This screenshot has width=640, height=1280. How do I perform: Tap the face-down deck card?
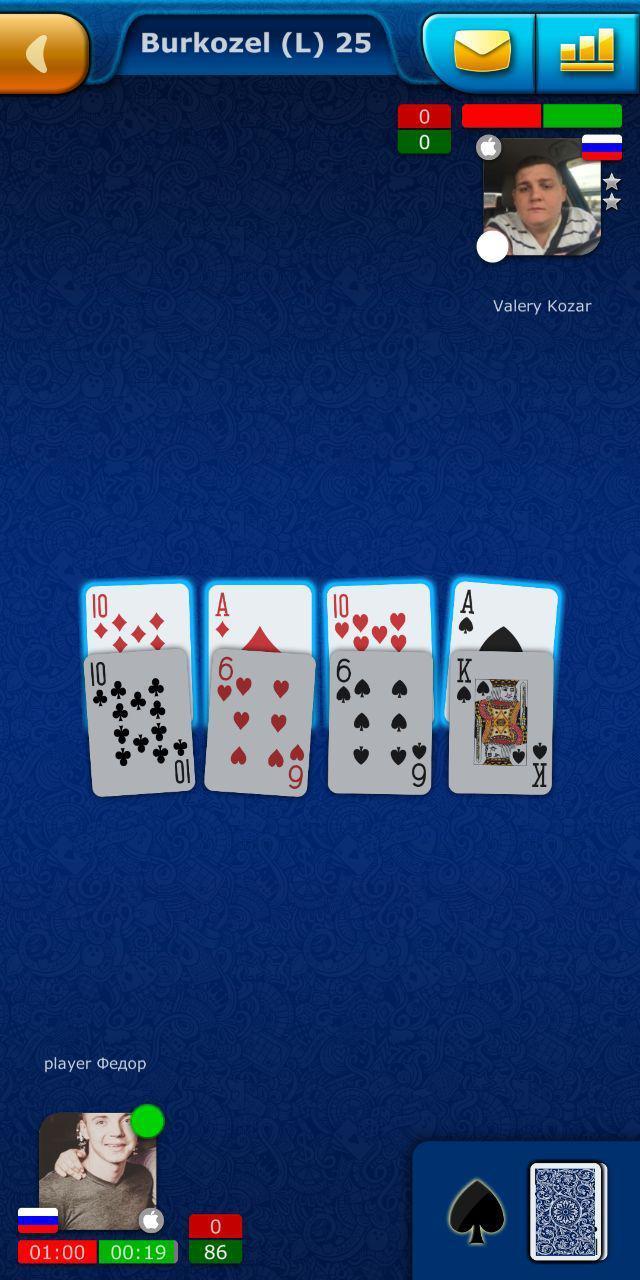(566, 1211)
